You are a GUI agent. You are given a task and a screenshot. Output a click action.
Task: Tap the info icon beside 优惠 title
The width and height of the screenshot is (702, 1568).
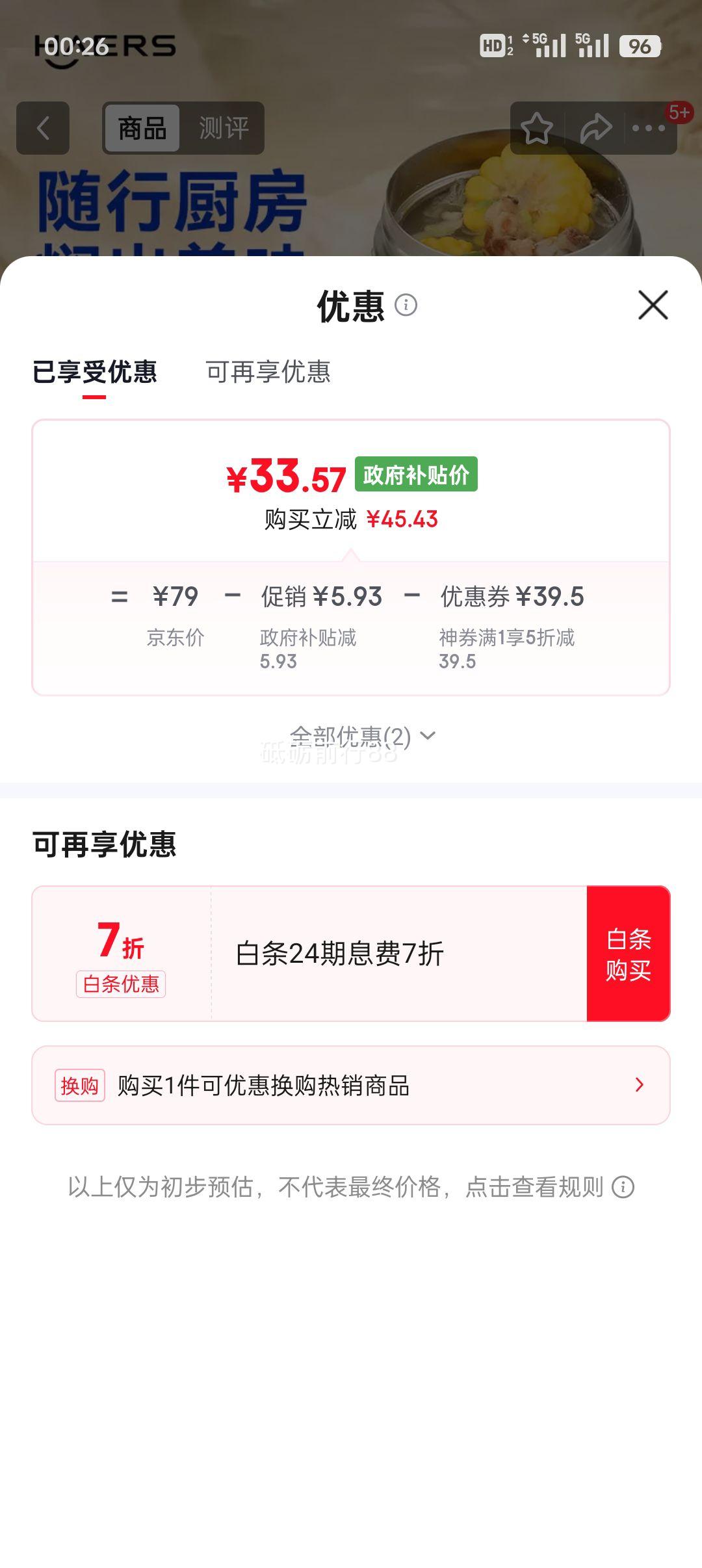406,303
